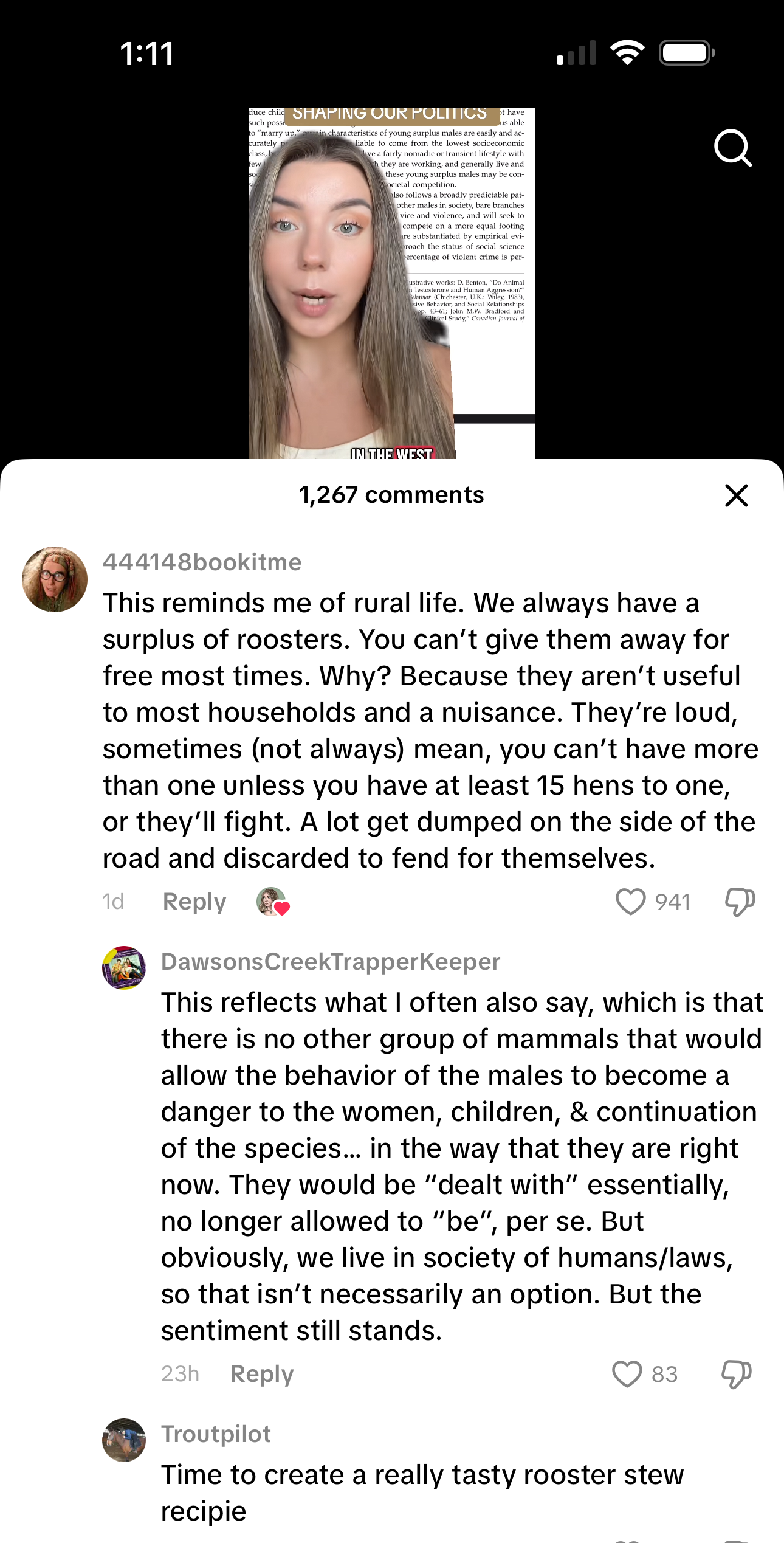784x1543 pixels.
Task: Tap the video playing above comments
Action: click(x=391, y=283)
